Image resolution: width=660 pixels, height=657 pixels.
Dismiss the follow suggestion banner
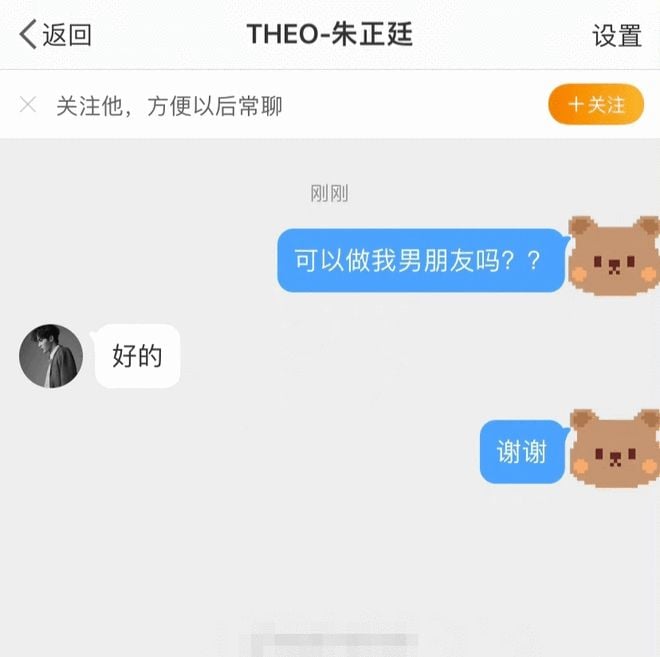point(28,105)
